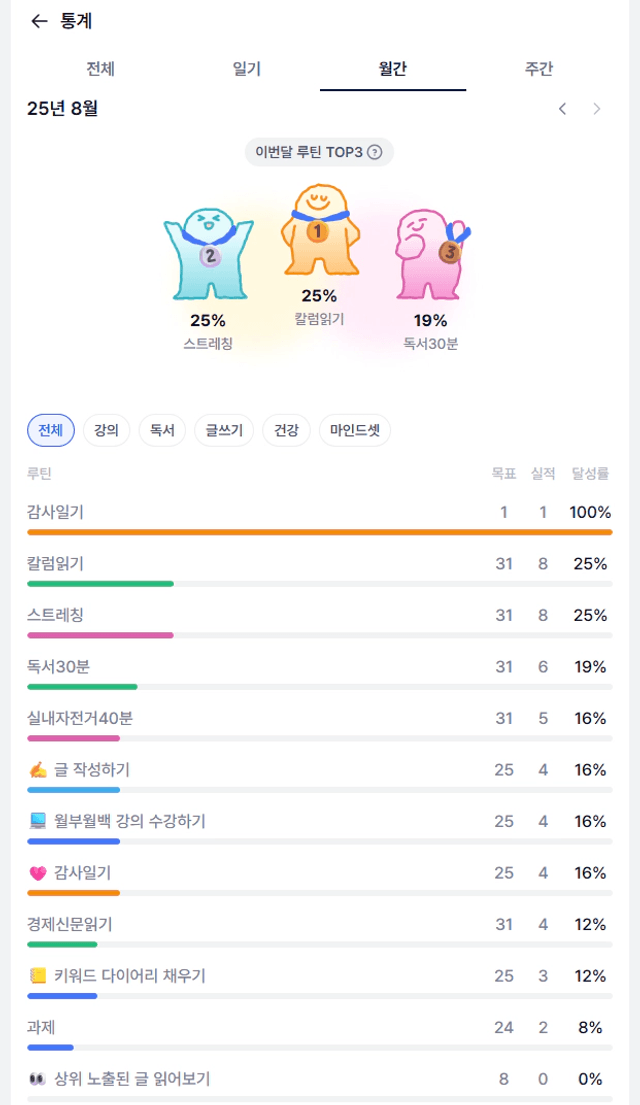This screenshot has height=1105, width=640.
Task: Filter routines by 건강
Action: click(x=286, y=431)
